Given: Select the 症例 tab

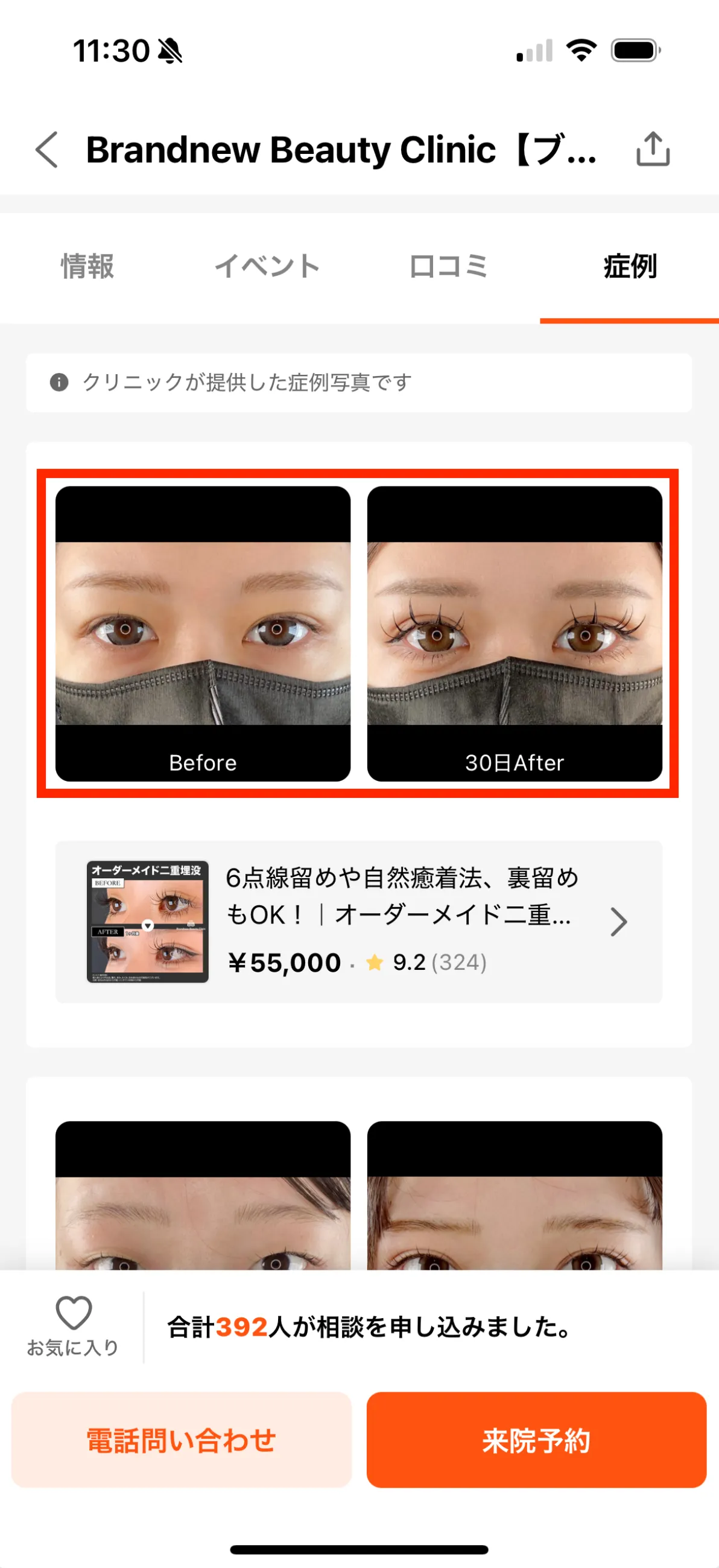Looking at the screenshot, I should [630, 267].
